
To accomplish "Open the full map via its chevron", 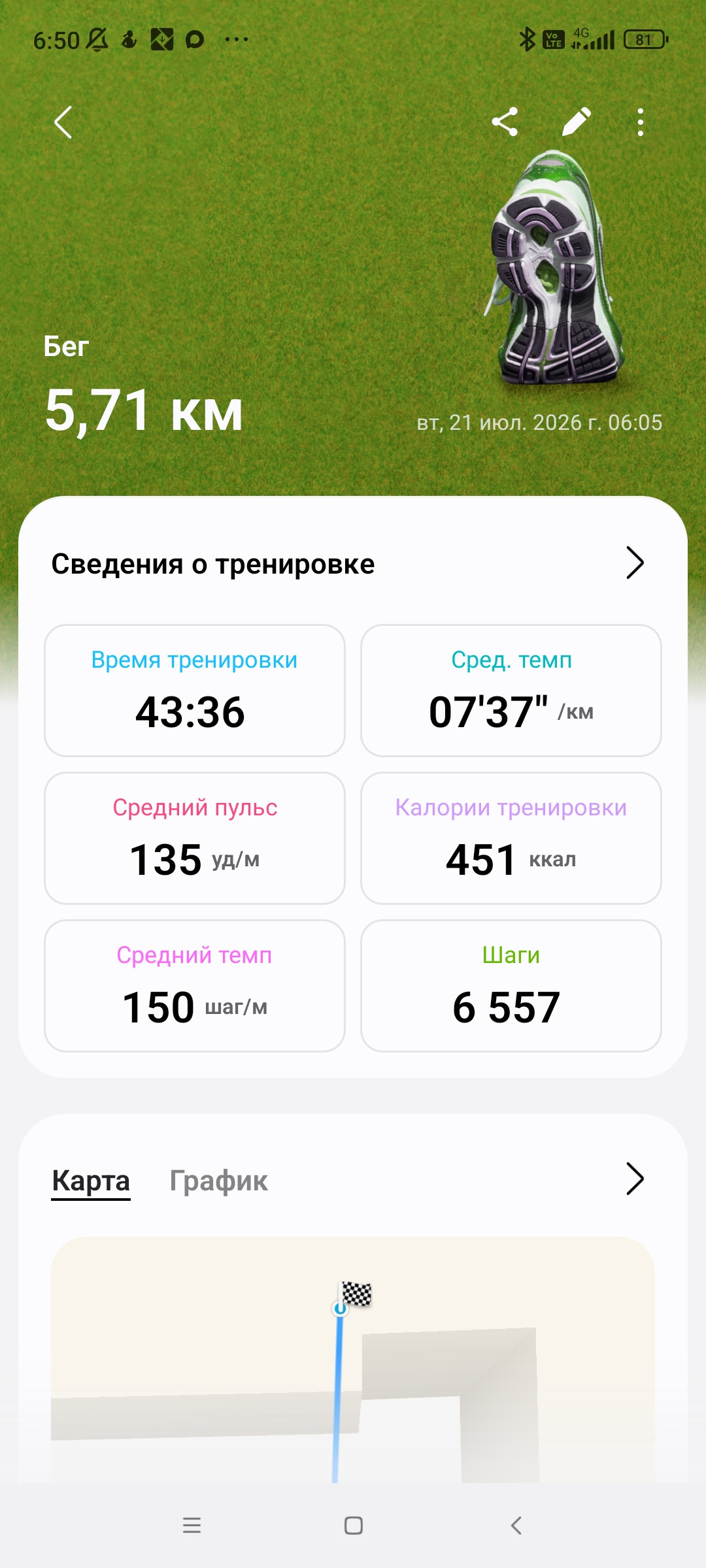I will point(635,1179).
